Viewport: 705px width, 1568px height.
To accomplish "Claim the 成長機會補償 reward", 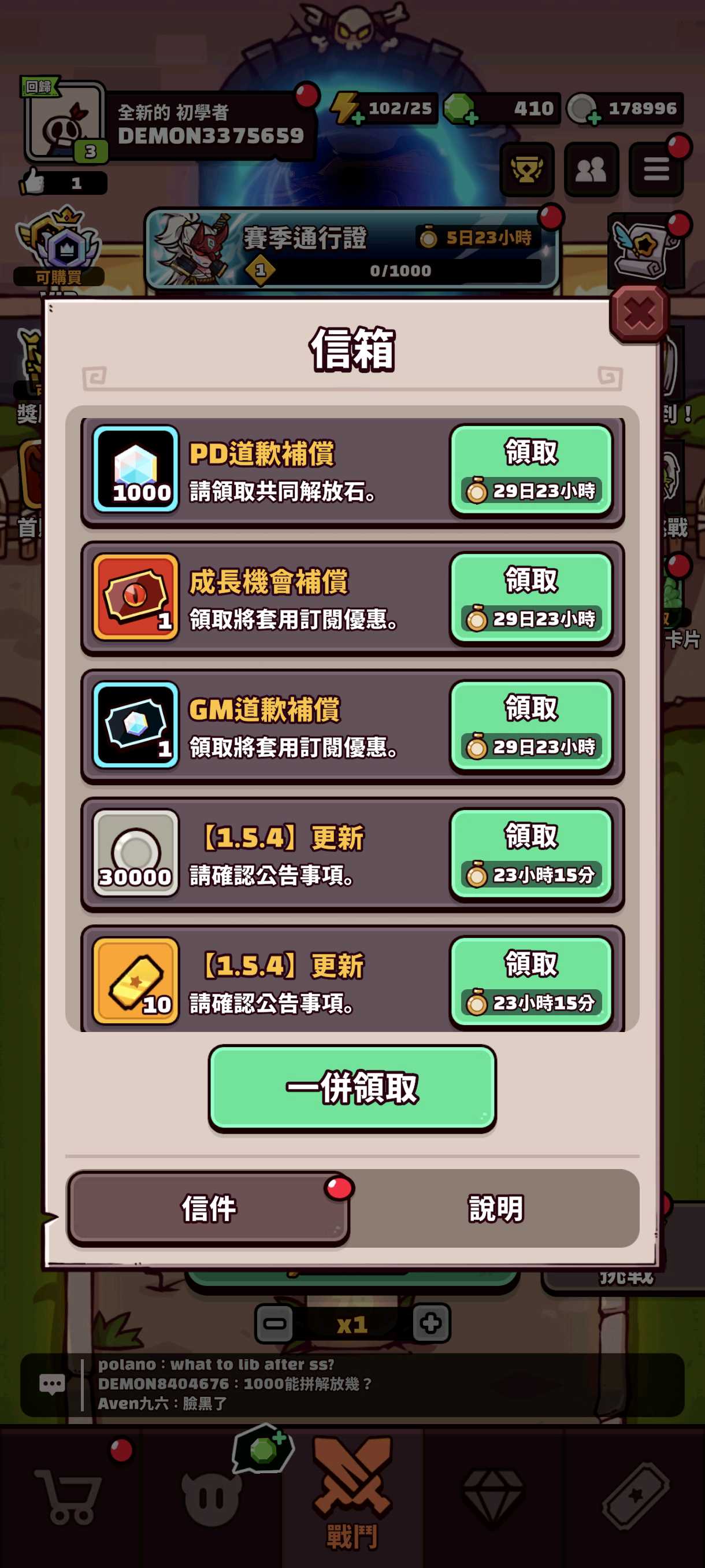I will 531,598.
